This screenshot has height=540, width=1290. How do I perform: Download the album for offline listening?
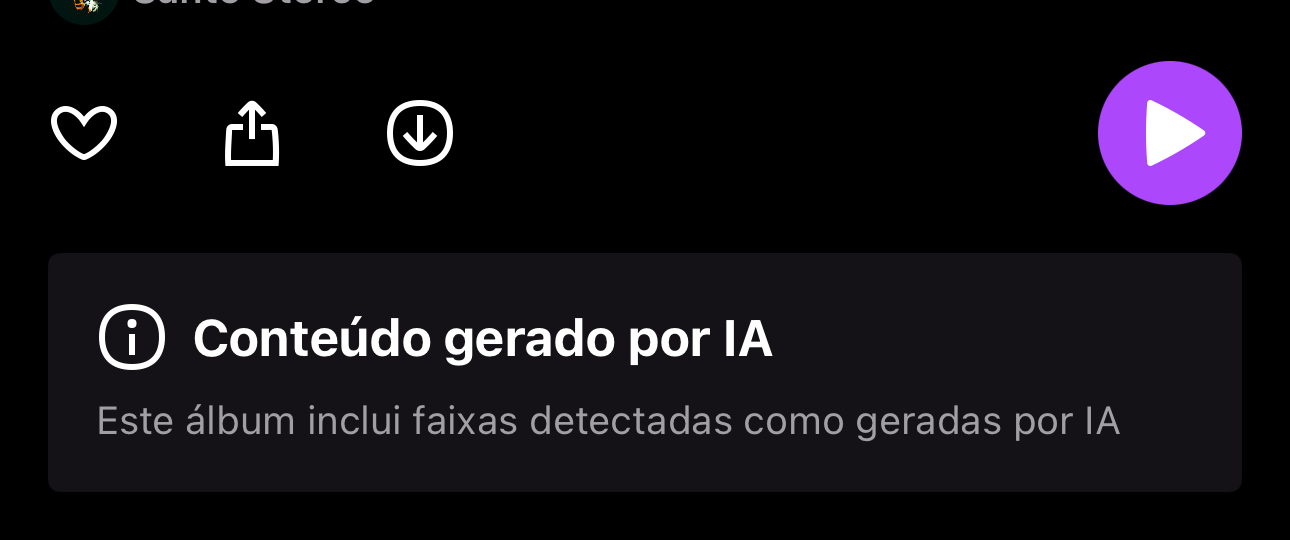(x=420, y=133)
